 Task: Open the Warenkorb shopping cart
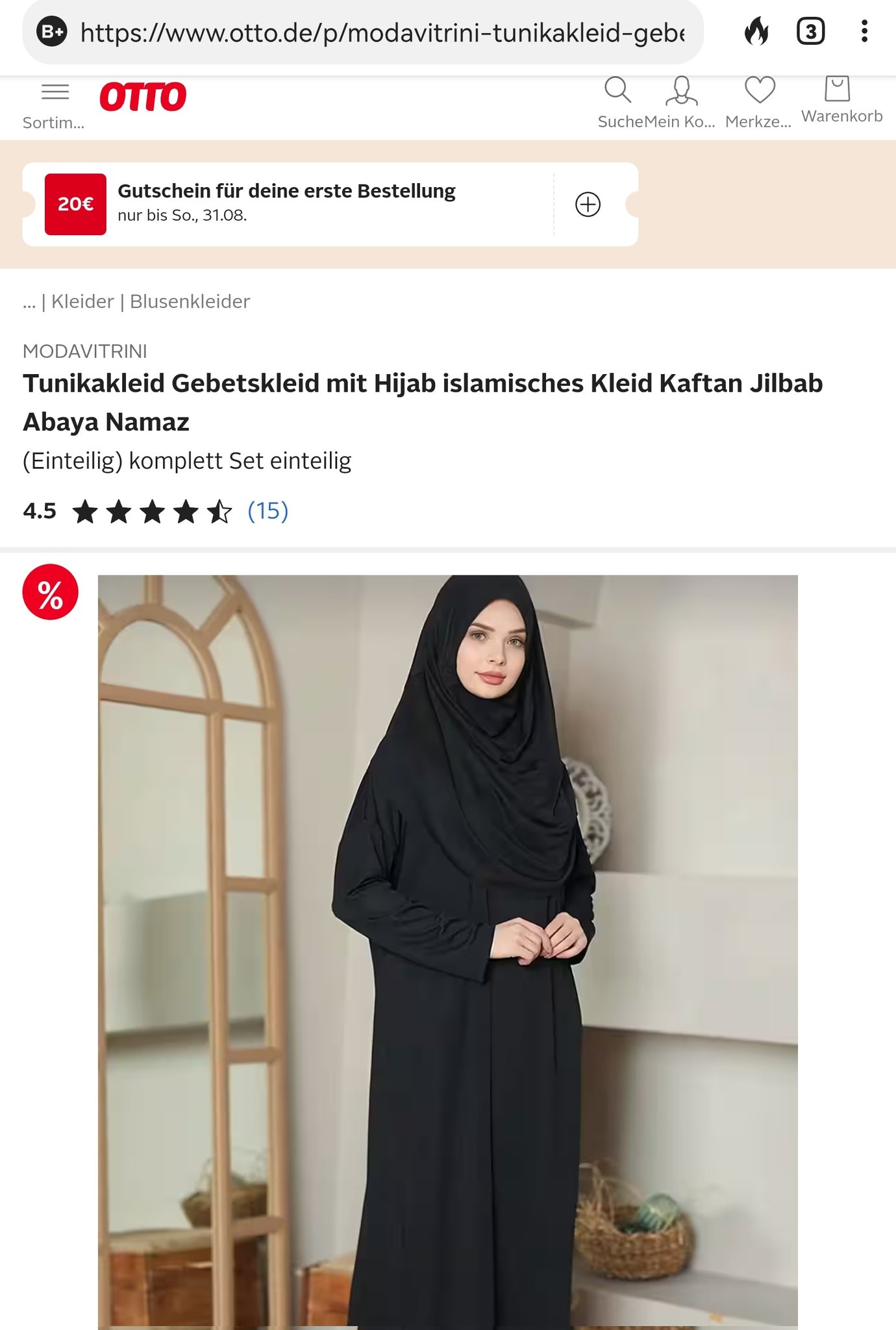(840, 99)
